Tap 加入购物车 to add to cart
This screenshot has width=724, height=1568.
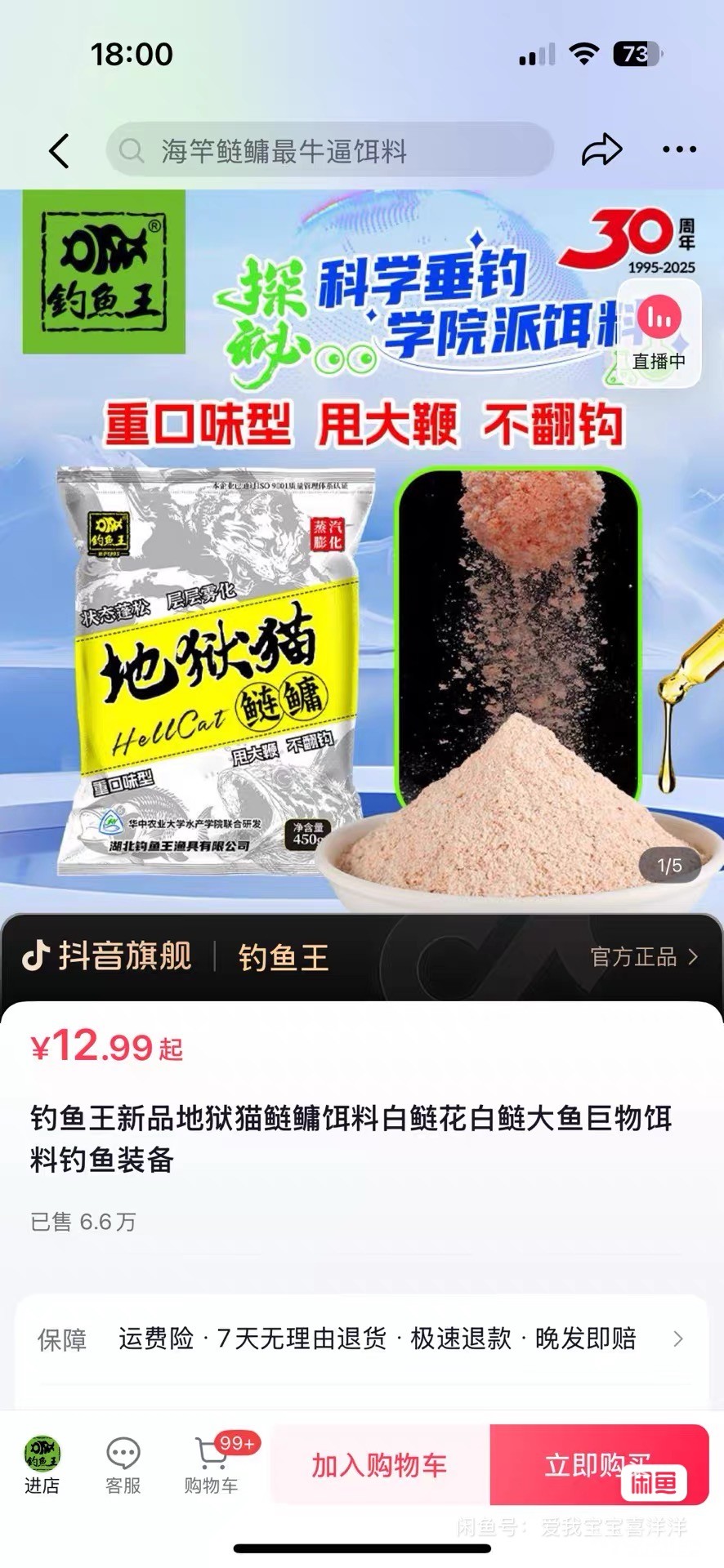(x=380, y=1465)
